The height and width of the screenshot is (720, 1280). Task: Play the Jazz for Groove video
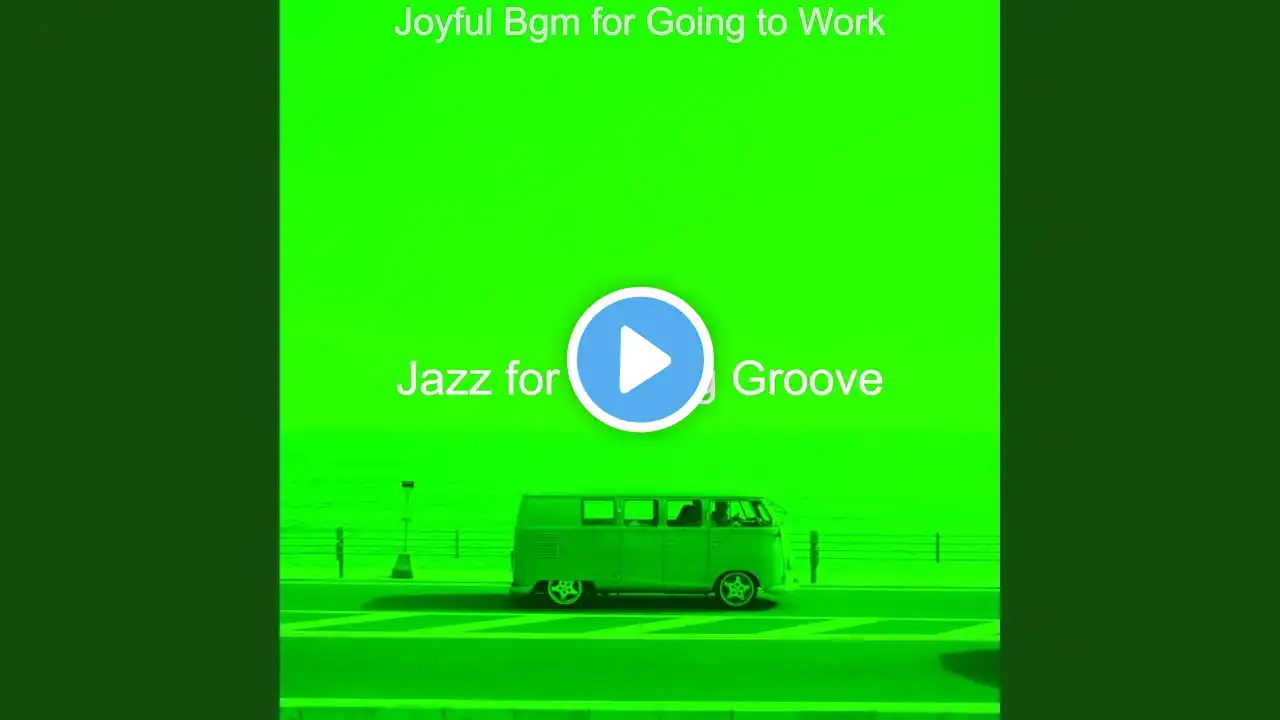(x=640, y=360)
